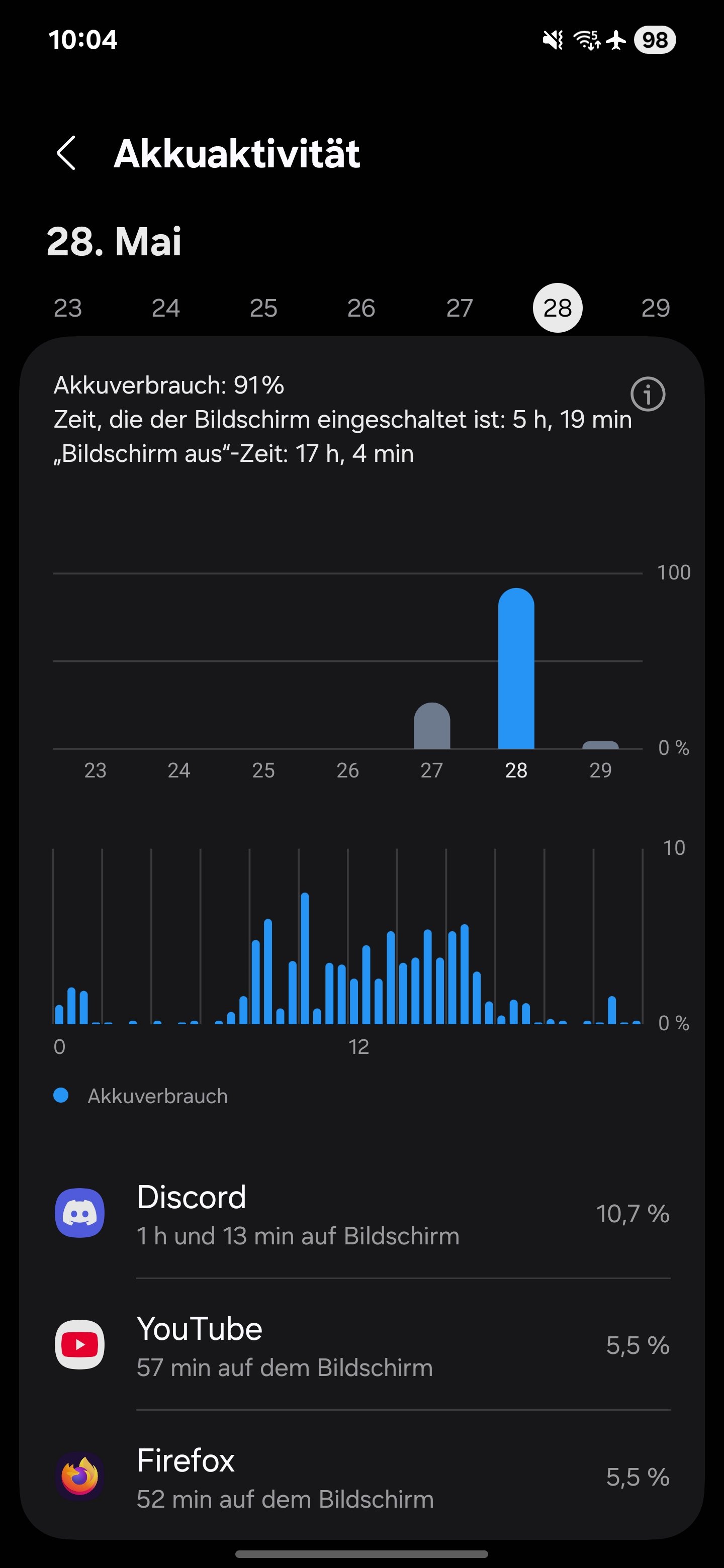Viewport: 724px width, 1568px height.
Task: Open Firefox battery usage details
Action: [x=361, y=1476]
